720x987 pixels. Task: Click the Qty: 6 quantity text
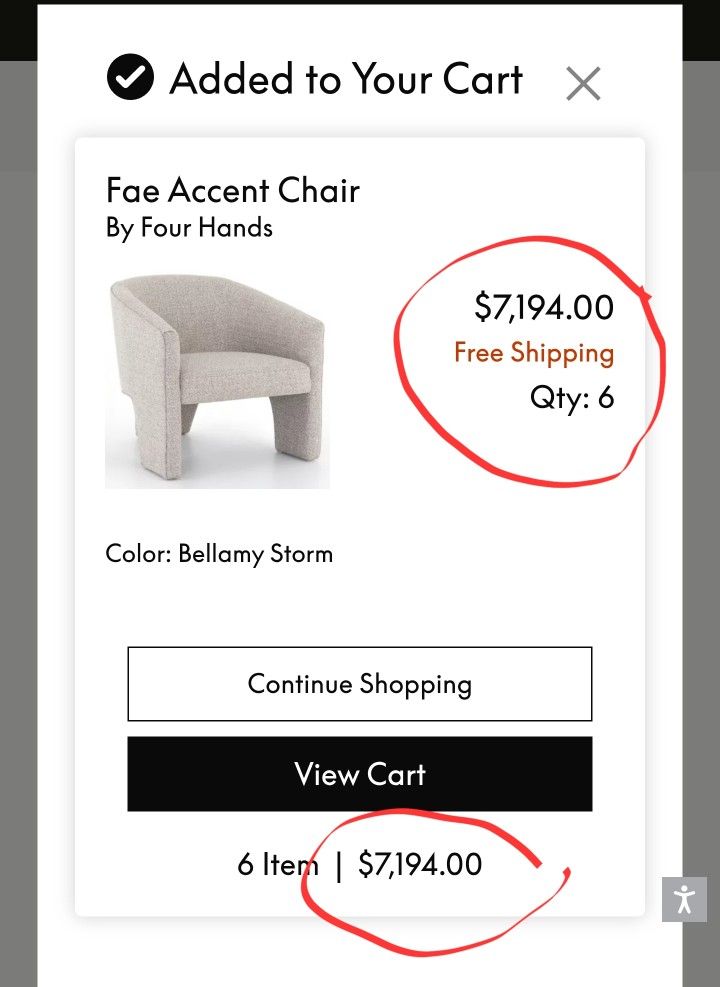(574, 399)
